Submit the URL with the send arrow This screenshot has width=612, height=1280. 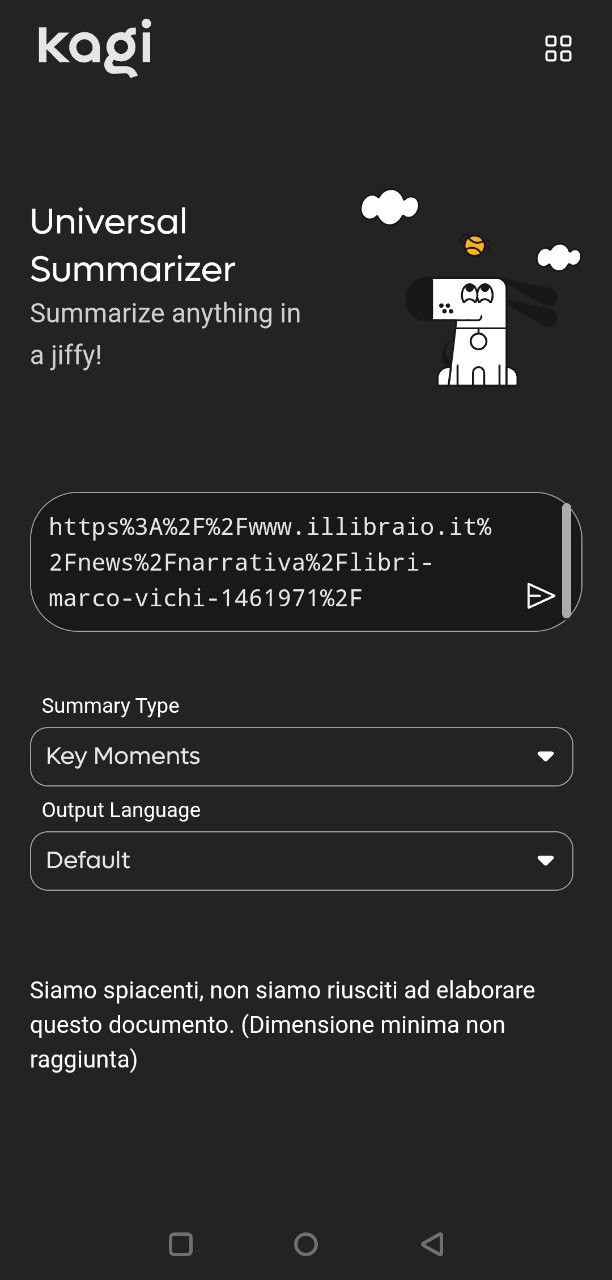[x=540, y=597]
